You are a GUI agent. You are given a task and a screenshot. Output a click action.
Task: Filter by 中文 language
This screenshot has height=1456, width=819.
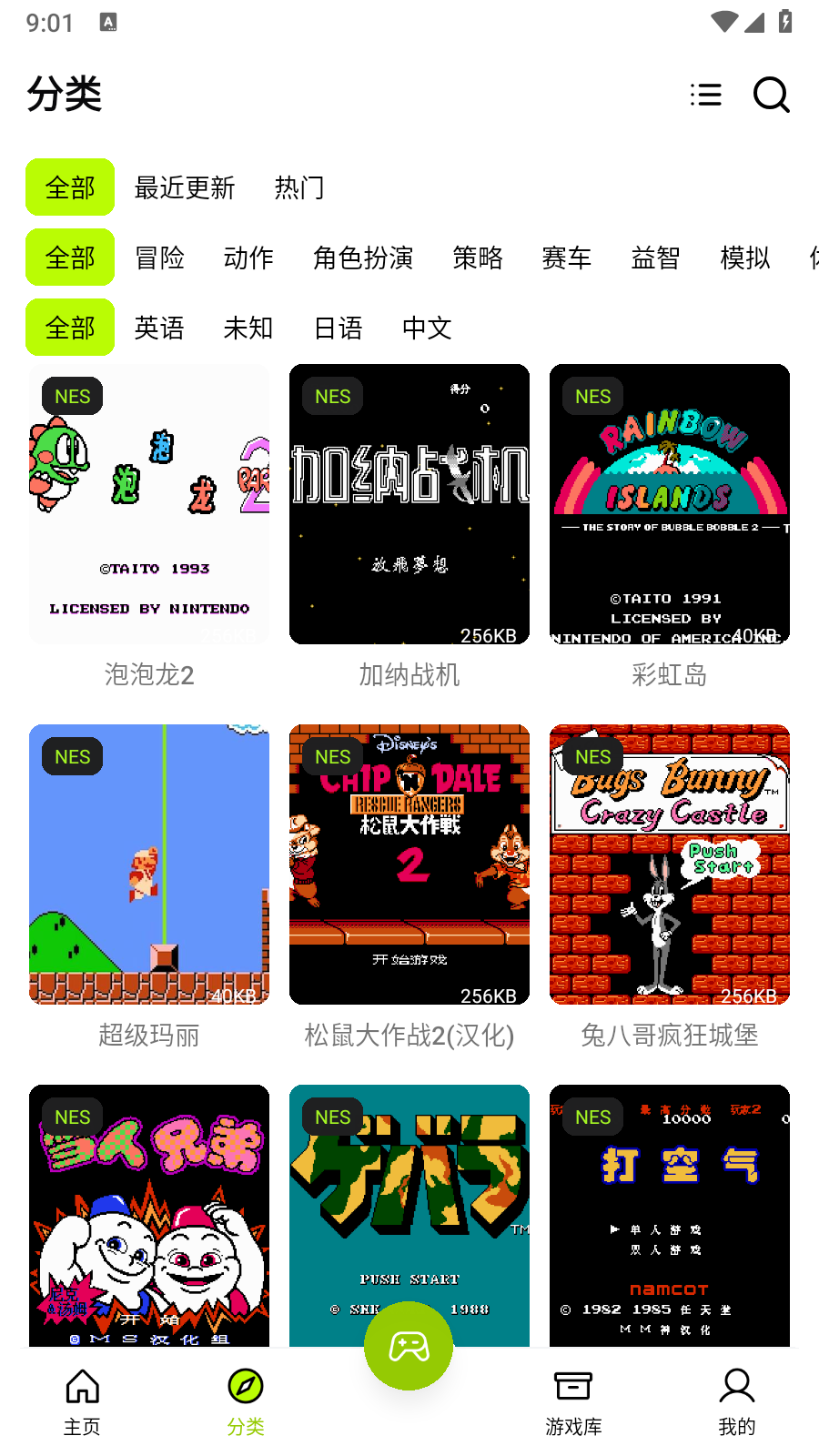pos(427,328)
